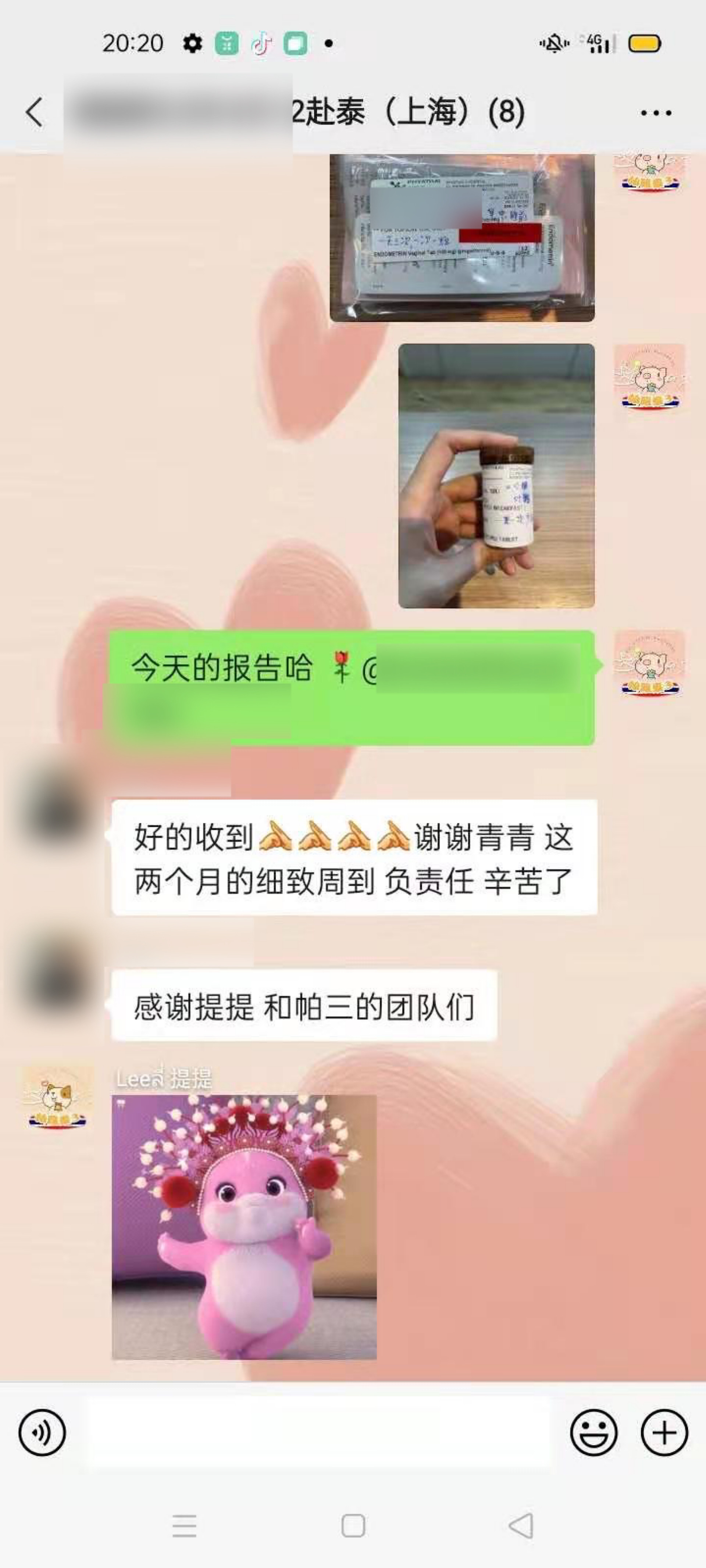The width and height of the screenshot is (706, 1568).
Task: Tap the system home button
Action: tap(353, 1525)
